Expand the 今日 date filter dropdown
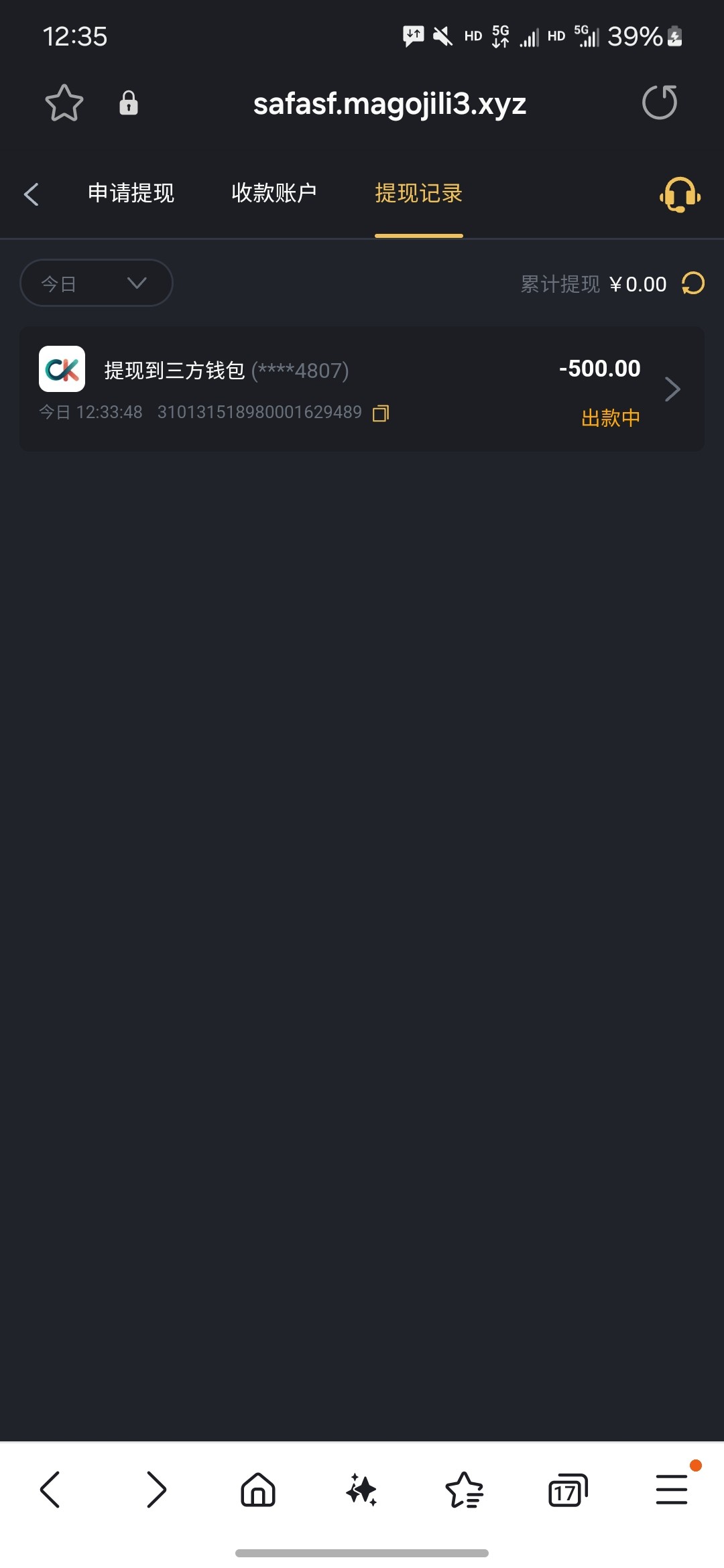Viewport: 724px width, 1568px height. pos(96,283)
